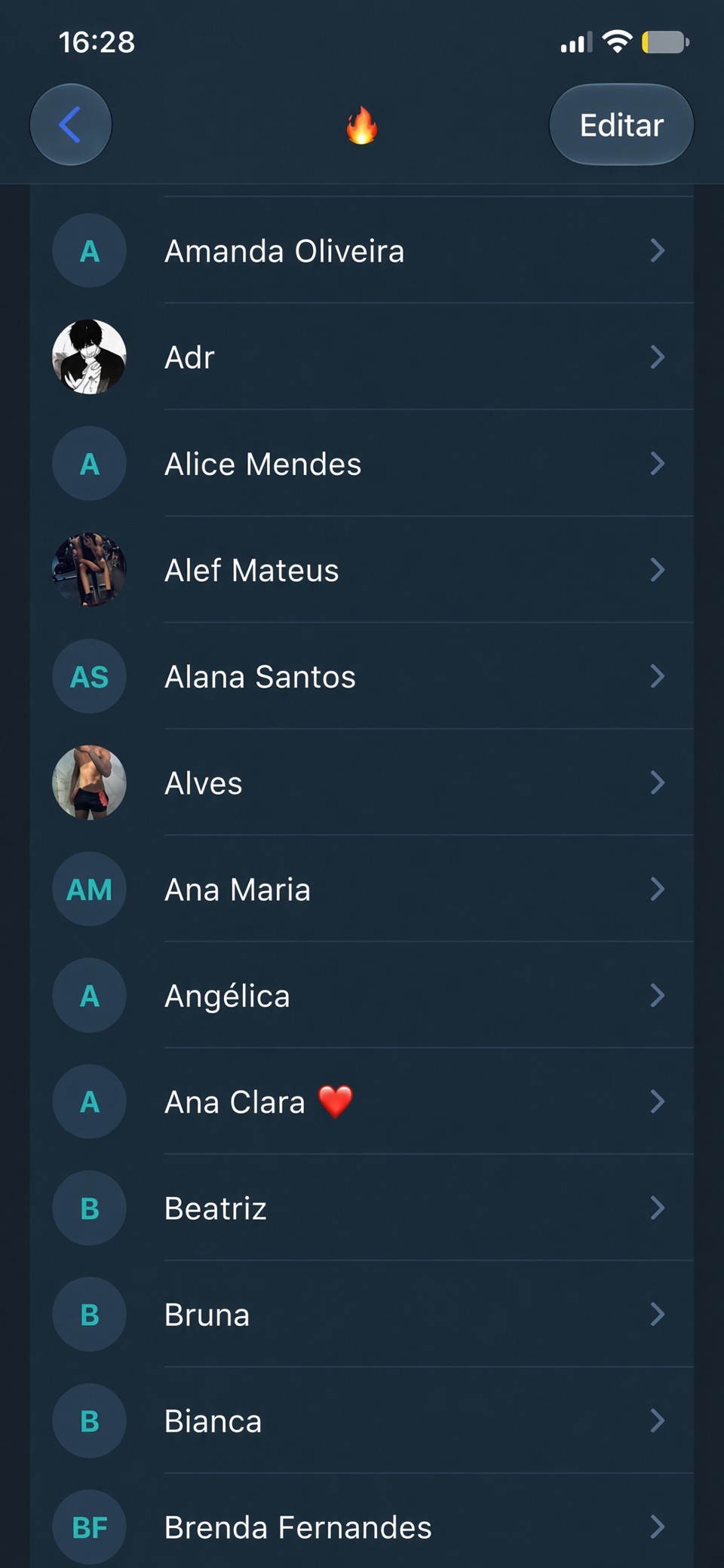724x1568 pixels.
Task: Tap on Bianca
Action: pyautogui.click(x=362, y=1420)
